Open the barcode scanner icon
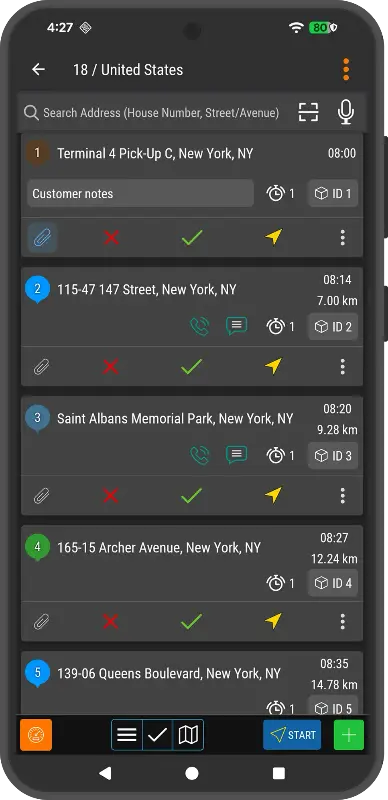The image size is (388, 800). (308, 112)
